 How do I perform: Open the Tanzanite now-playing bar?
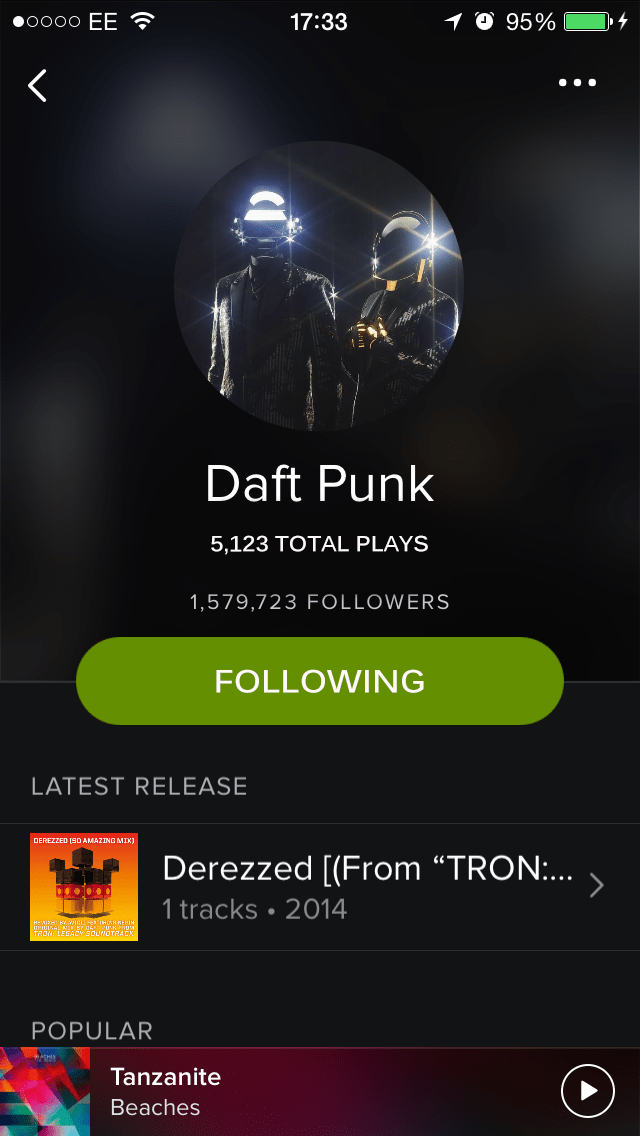pos(320,1091)
